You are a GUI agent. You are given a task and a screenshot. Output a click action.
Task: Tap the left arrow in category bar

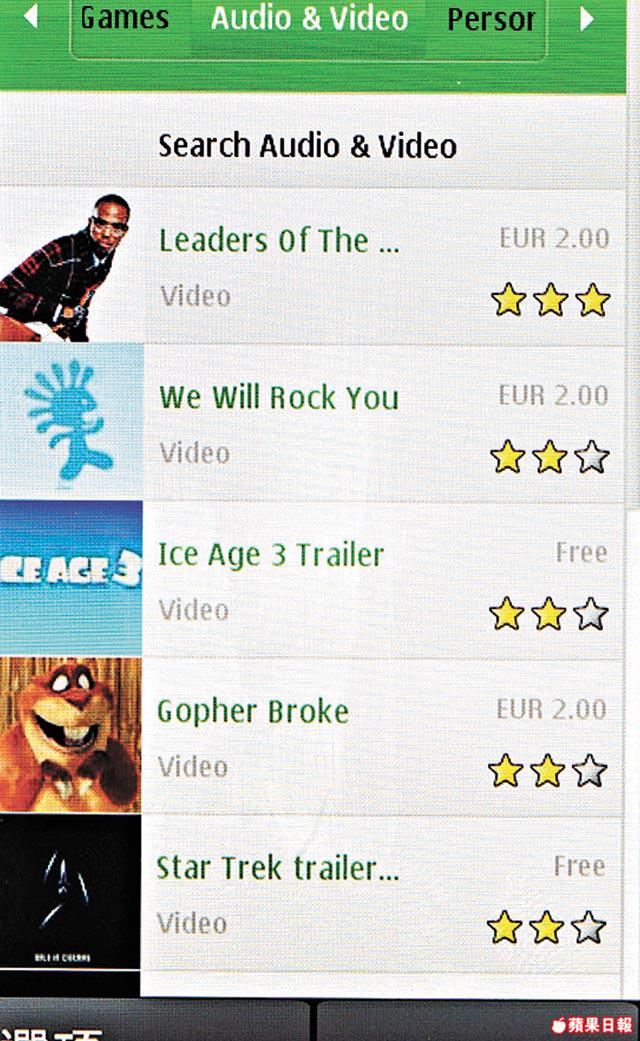[31, 18]
